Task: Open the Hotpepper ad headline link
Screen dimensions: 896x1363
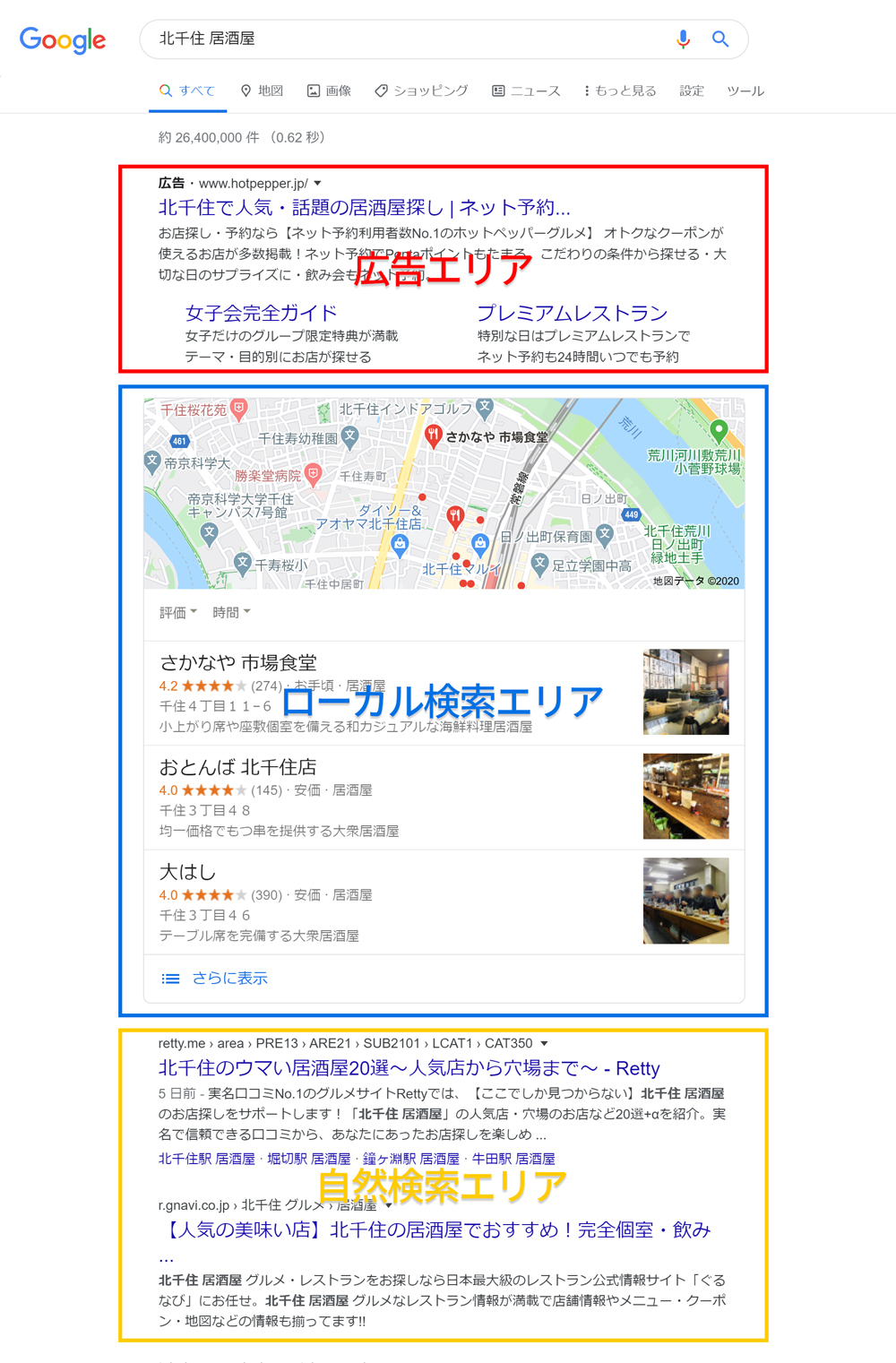Action: pos(364,208)
